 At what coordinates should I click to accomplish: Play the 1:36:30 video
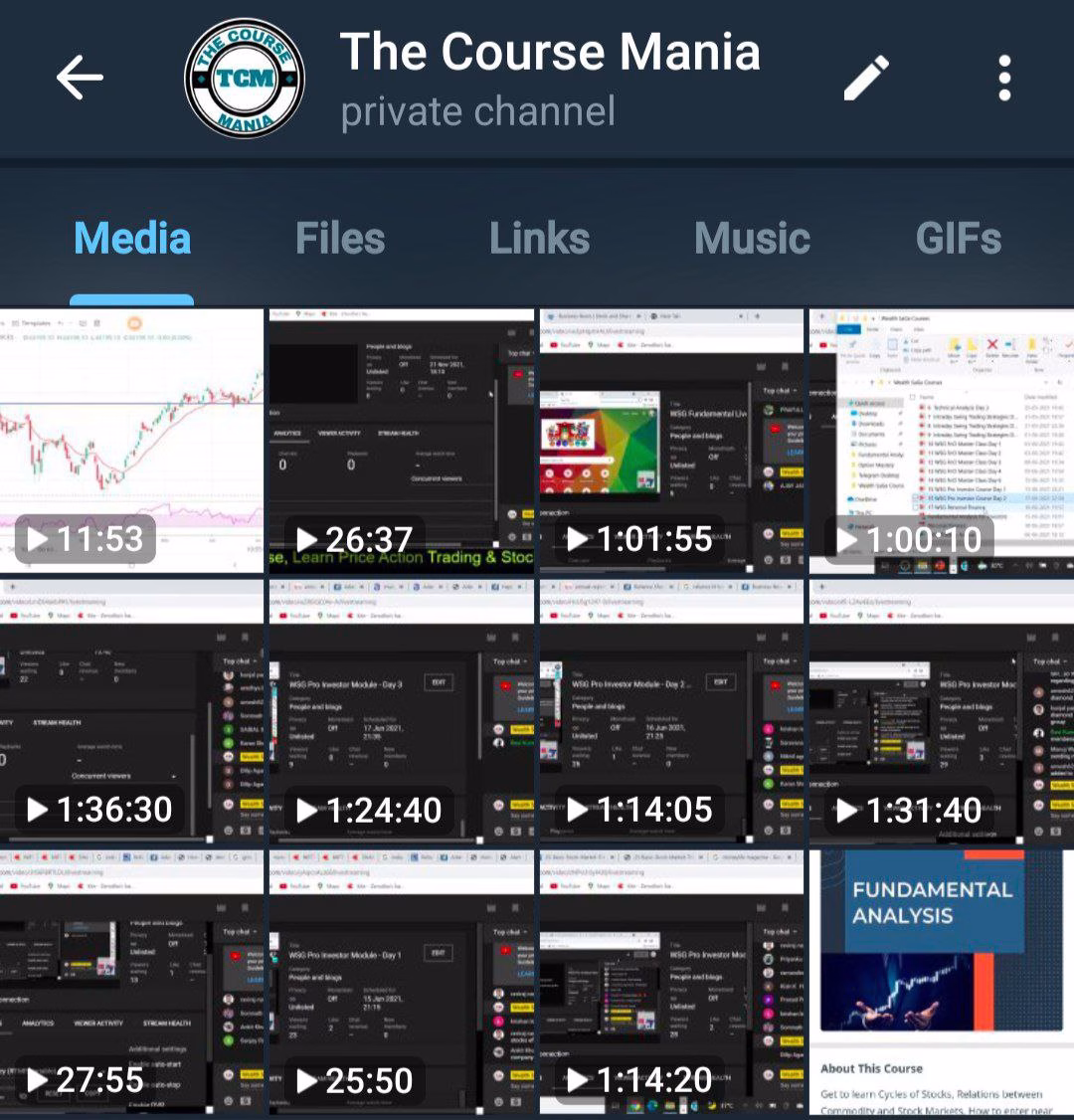tap(131, 710)
